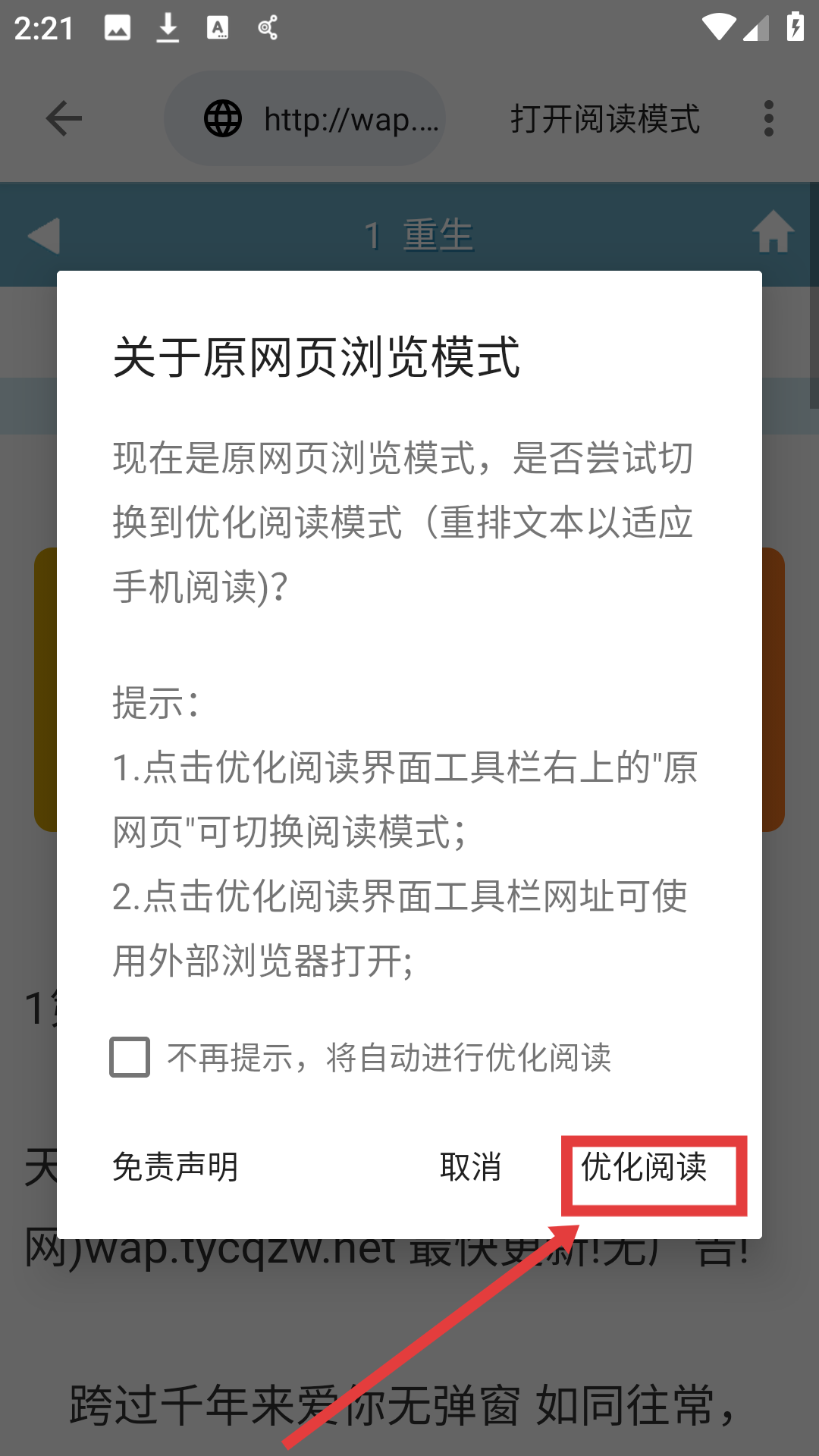Open the 免责声明 disclaimer
The width and height of the screenshot is (819, 1456).
coord(175,1167)
